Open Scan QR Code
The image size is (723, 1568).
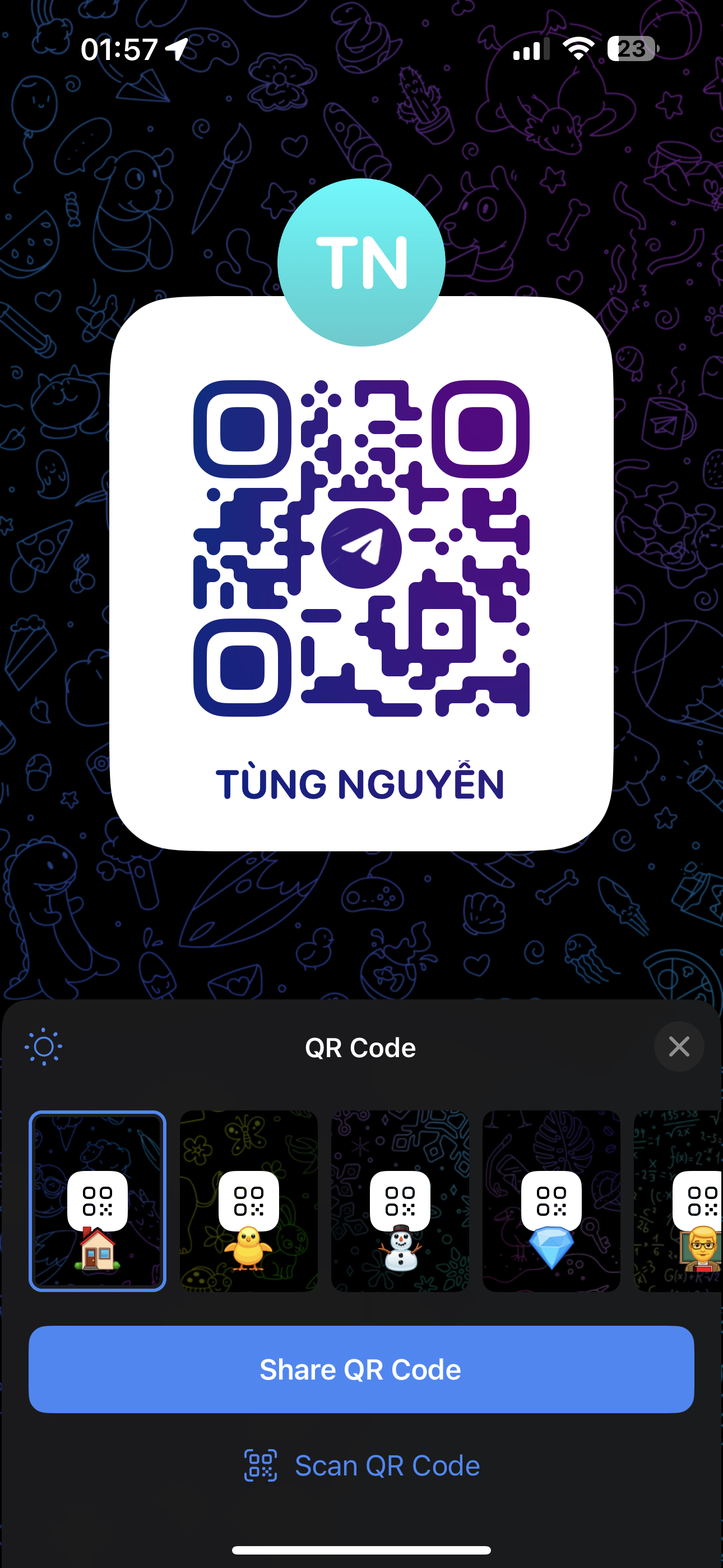(x=361, y=1466)
